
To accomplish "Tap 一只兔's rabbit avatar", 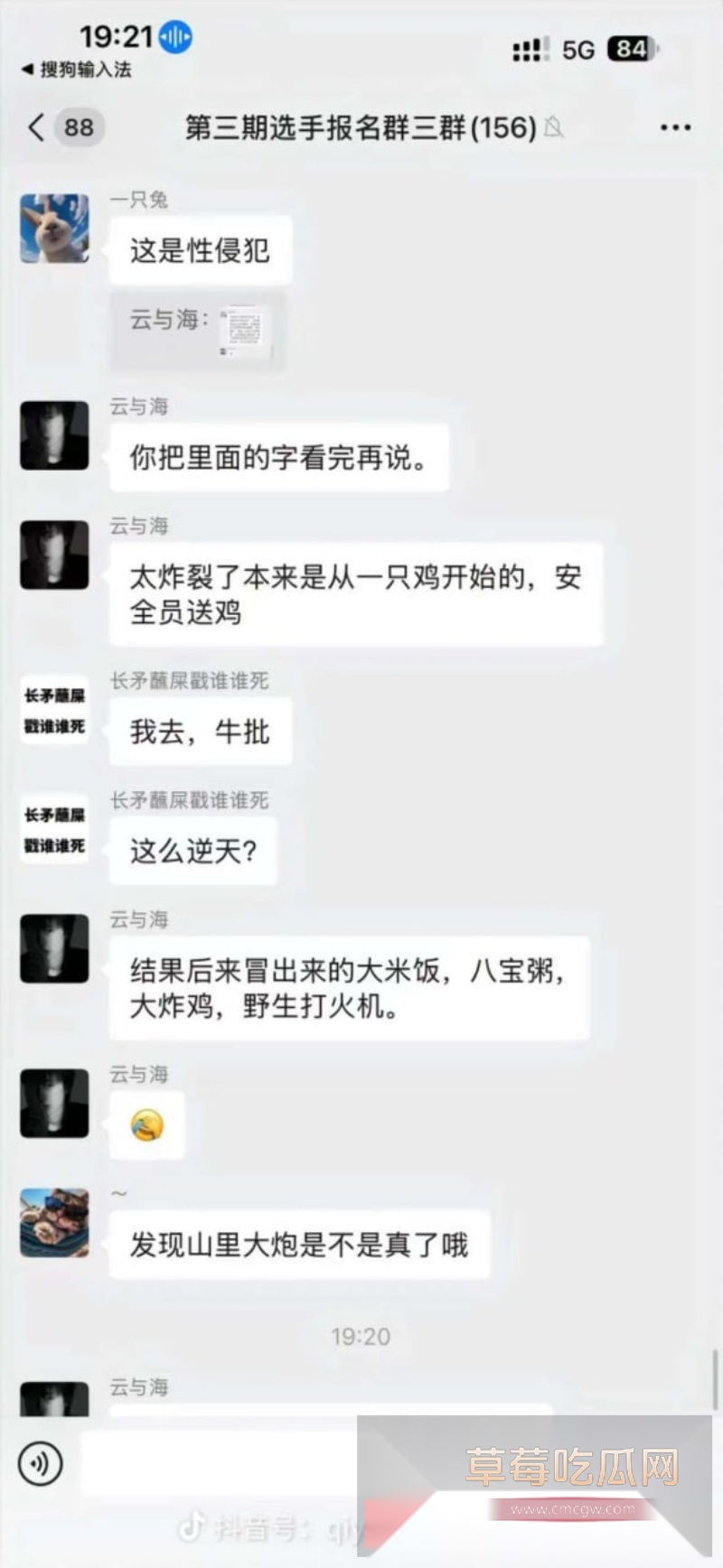I will tap(53, 229).
